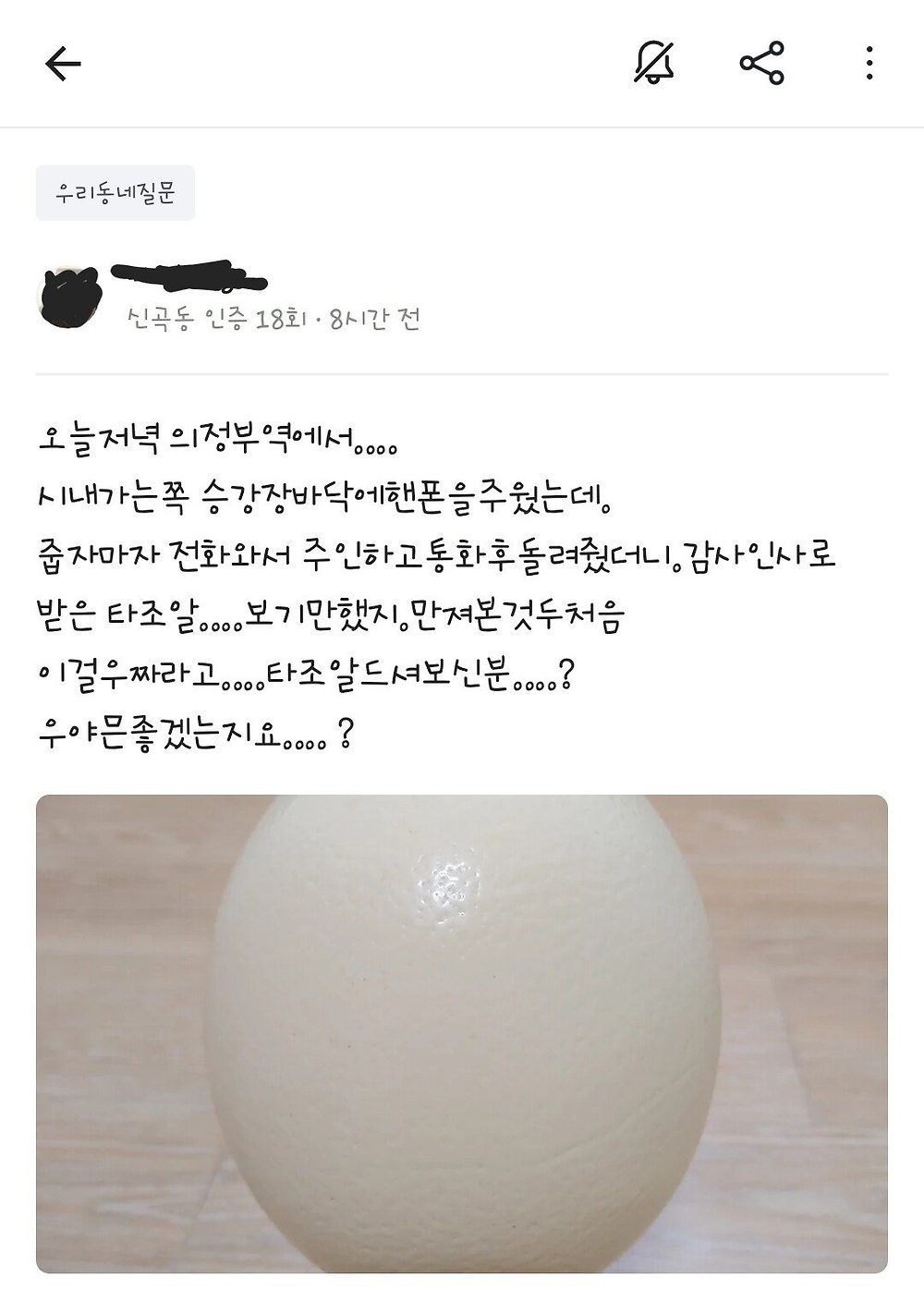The height and width of the screenshot is (1301, 924).
Task: Open the three-dot overflow menu
Action: coord(869,63)
